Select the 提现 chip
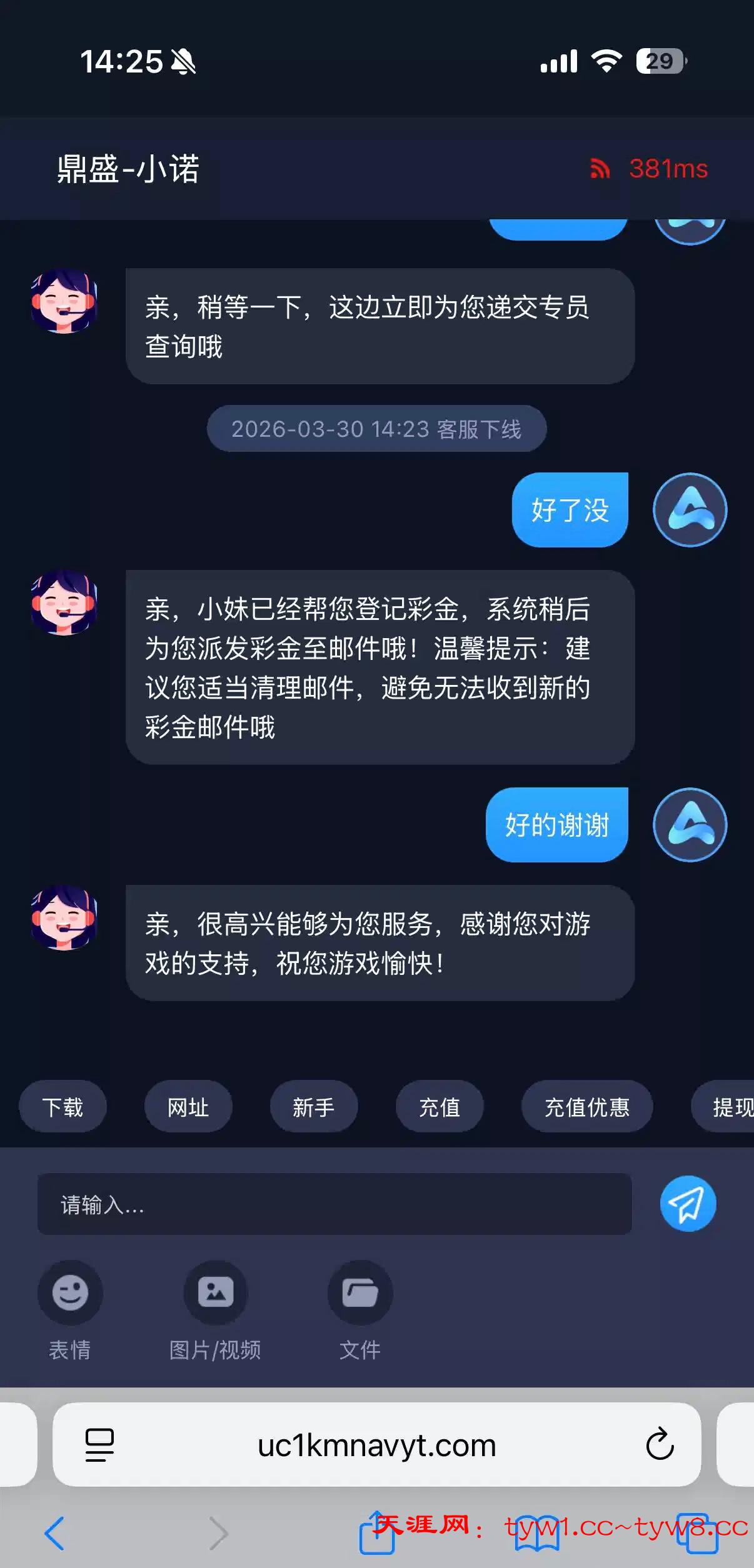 [728, 1107]
